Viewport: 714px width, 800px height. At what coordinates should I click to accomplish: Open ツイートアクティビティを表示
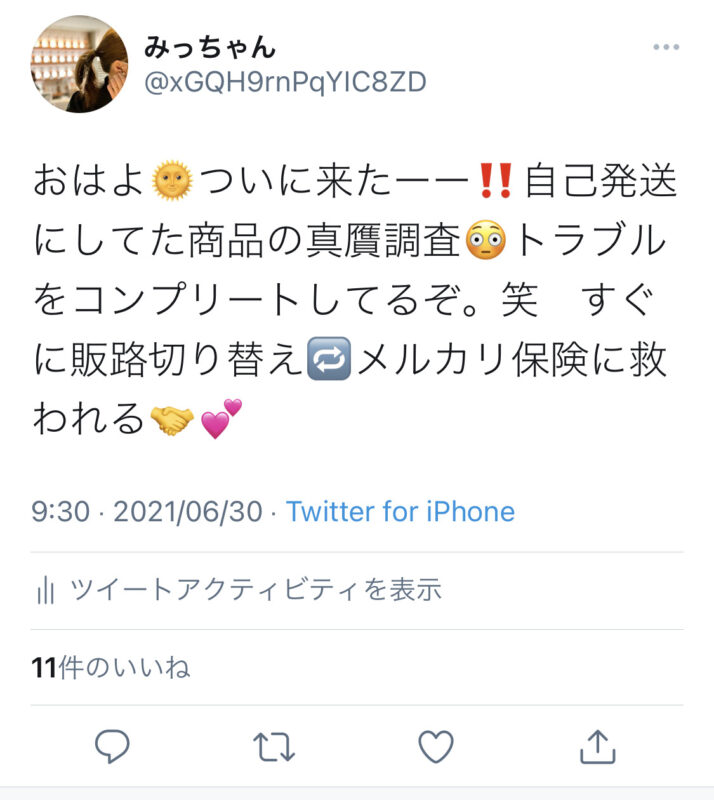click(255, 590)
